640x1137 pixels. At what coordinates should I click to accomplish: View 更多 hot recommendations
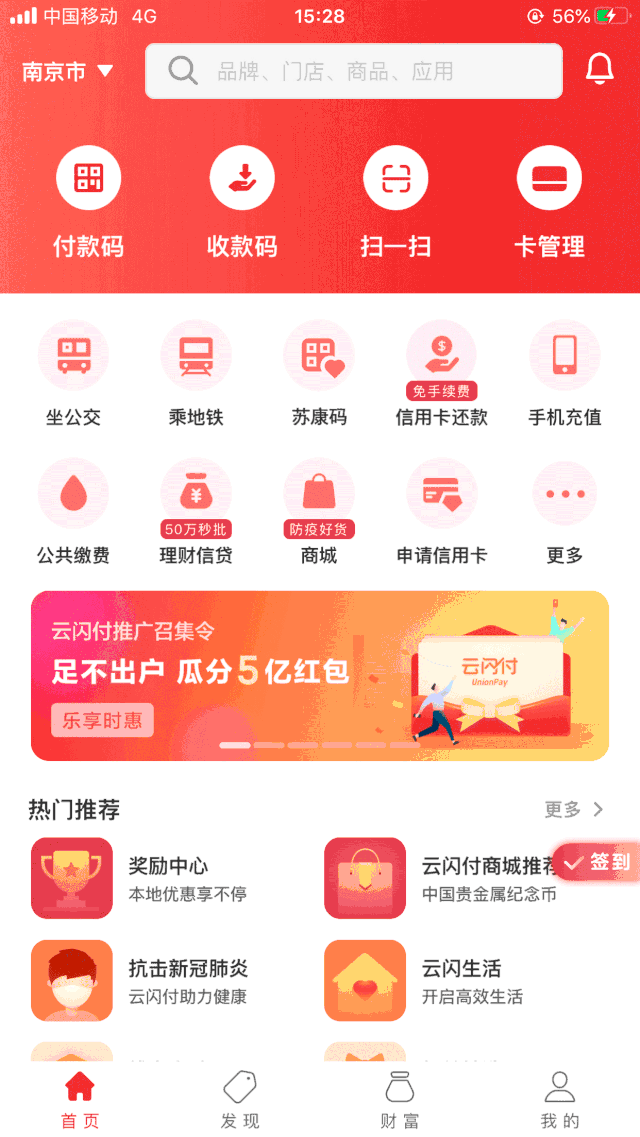pos(573,809)
